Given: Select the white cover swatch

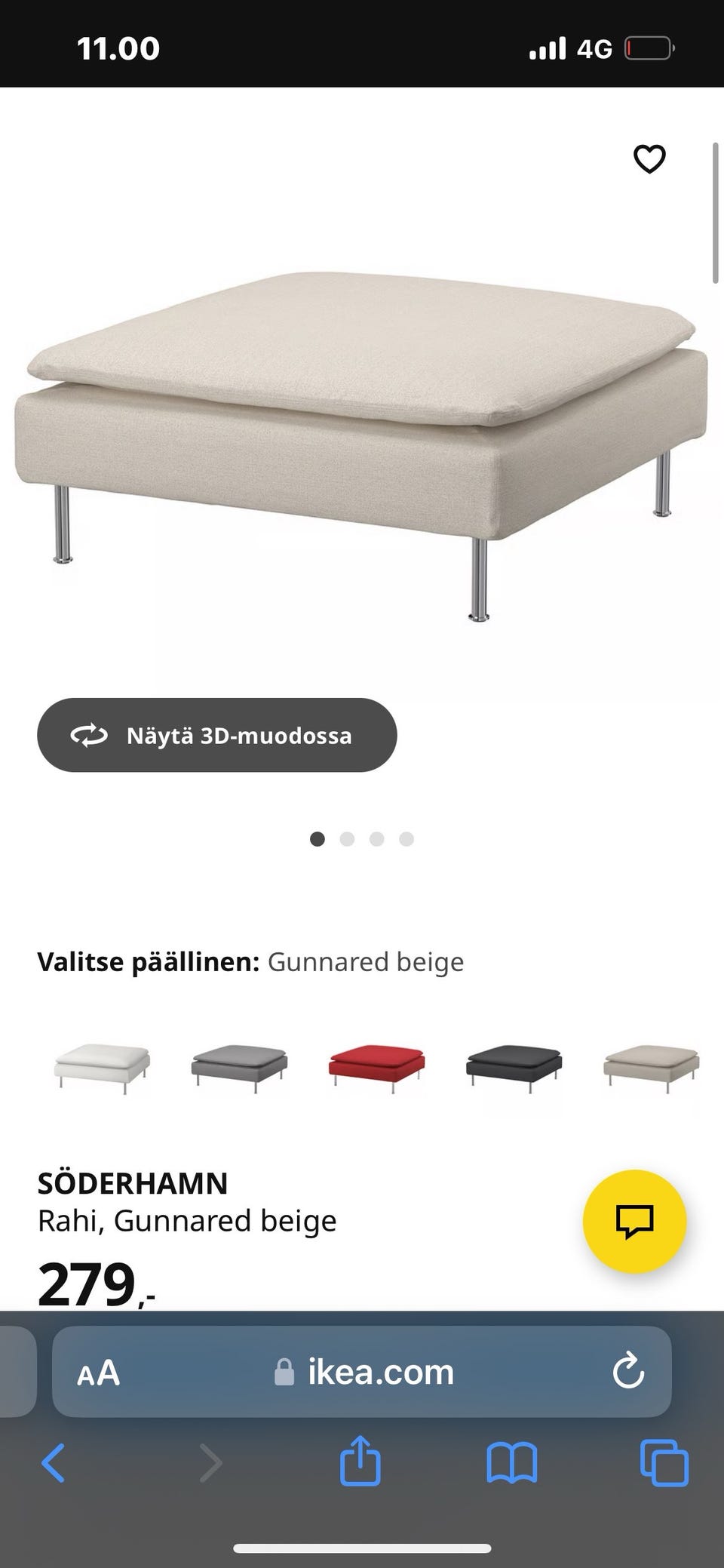Looking at the screenshot, I should click(102, 1068).
